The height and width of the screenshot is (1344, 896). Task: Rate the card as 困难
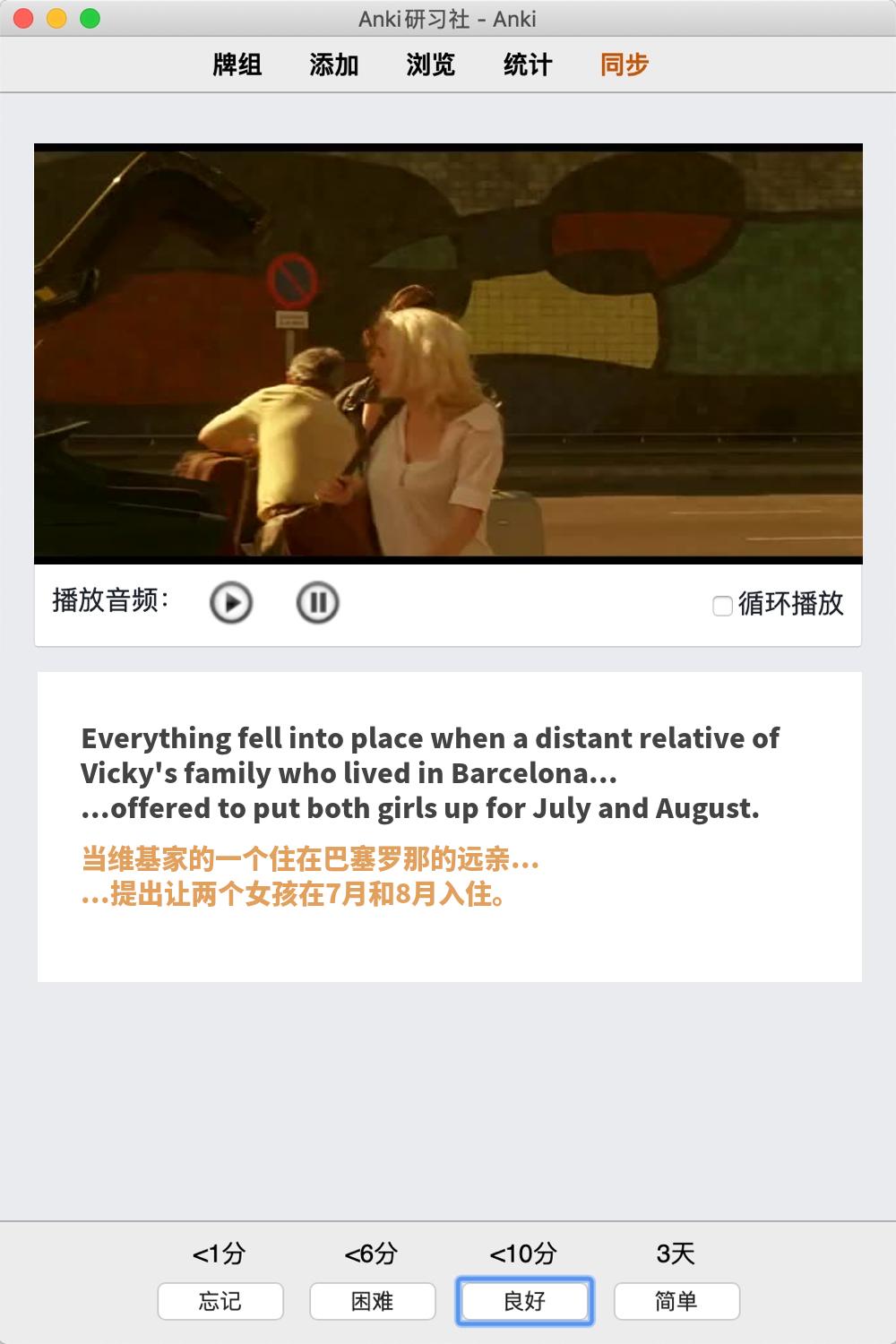(373, 1301)
